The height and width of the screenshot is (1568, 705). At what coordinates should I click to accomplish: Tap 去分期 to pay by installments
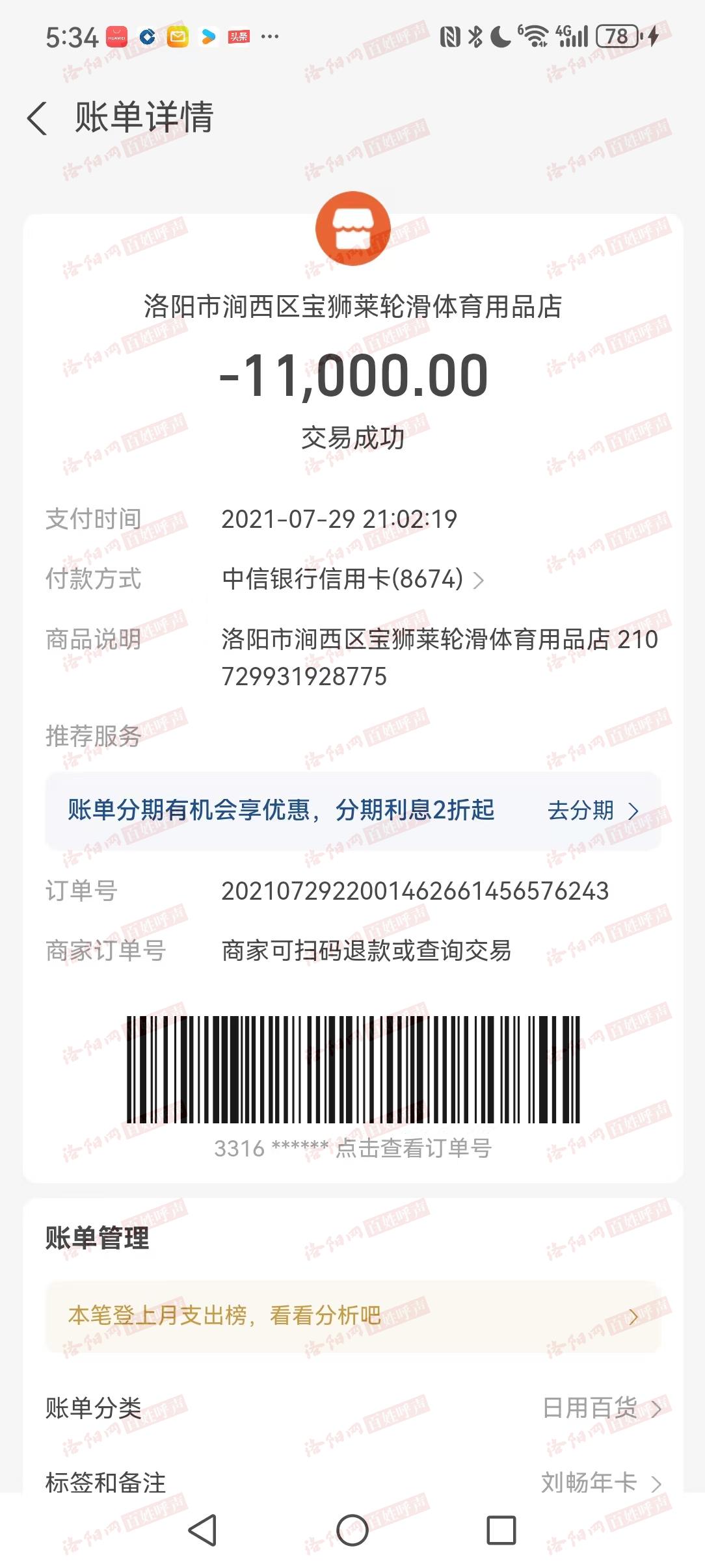(x=592, y=811)
